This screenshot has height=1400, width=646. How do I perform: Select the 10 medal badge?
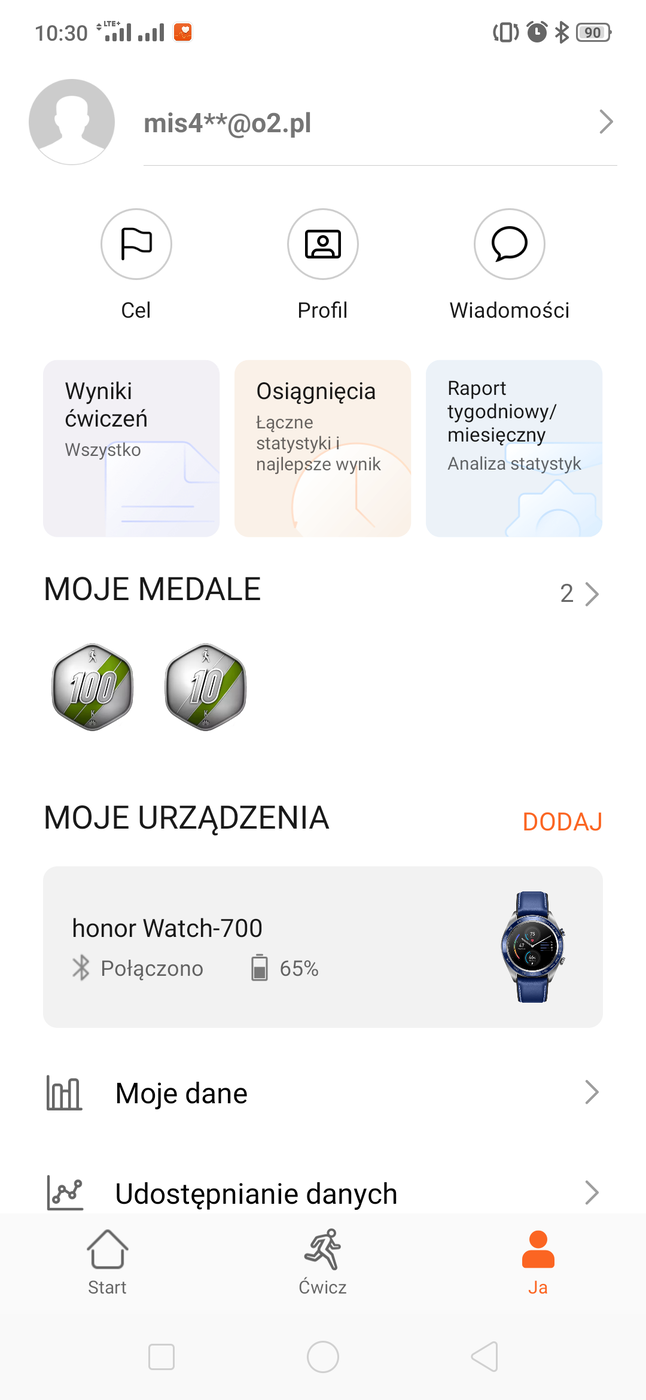205,687
